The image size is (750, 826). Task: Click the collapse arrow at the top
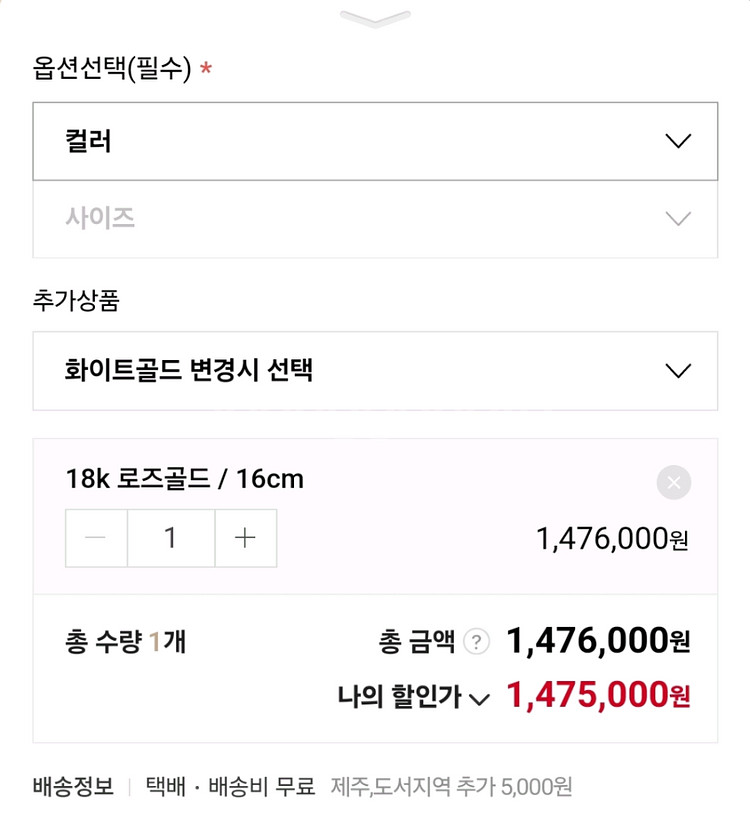coord(375,18)
